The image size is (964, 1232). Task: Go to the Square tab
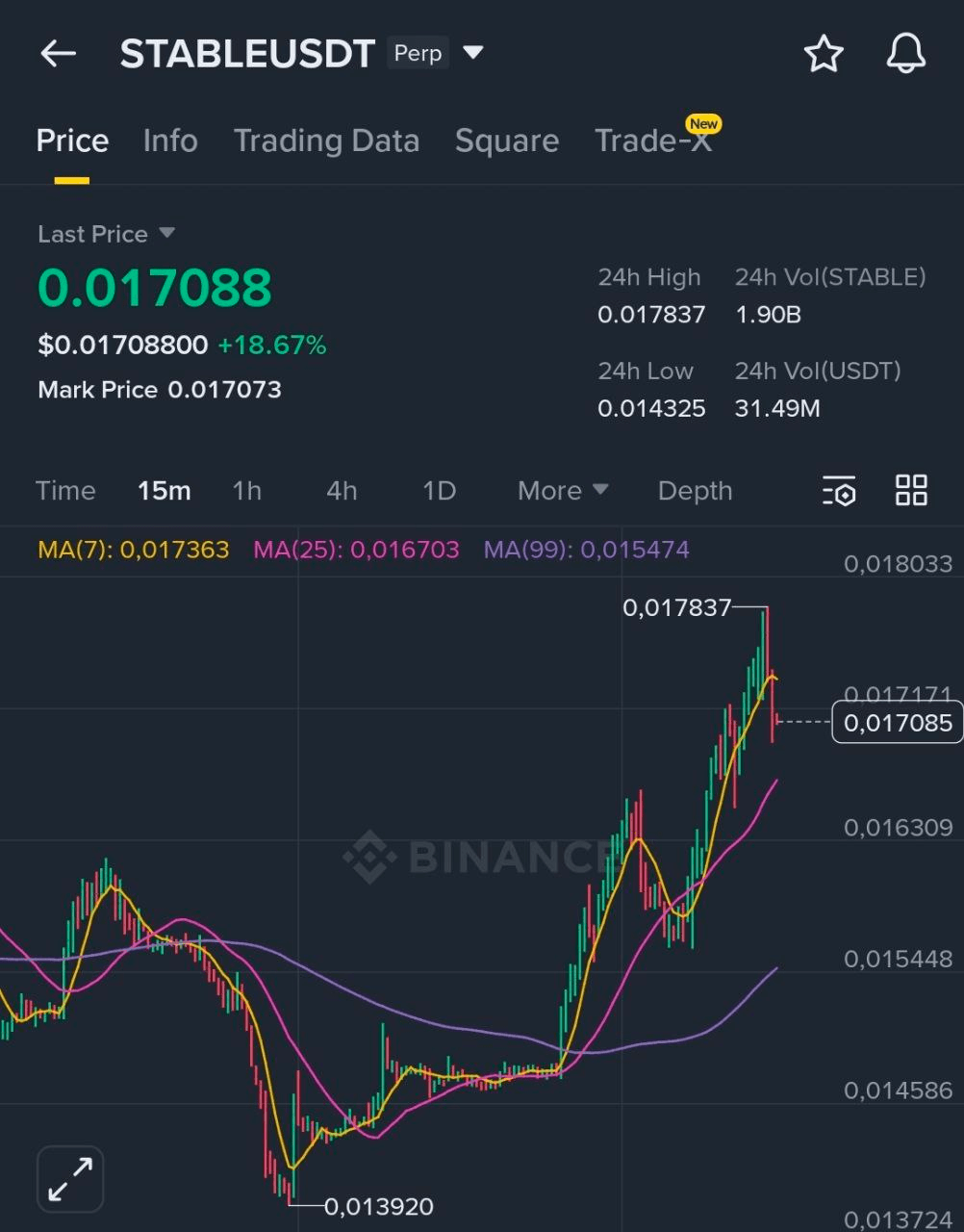(x=506, y=141)
